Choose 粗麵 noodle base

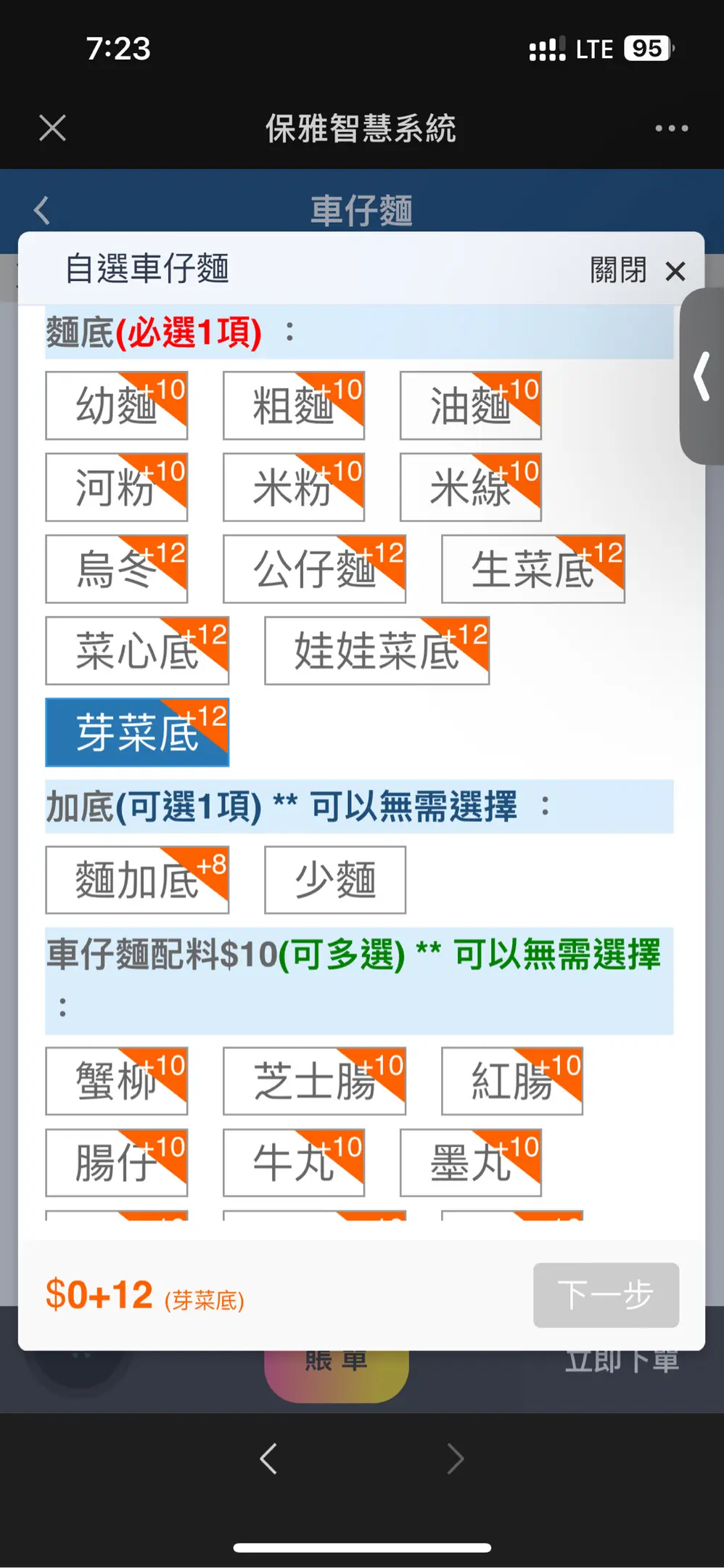pyautogui.click(x=293, y=406)
